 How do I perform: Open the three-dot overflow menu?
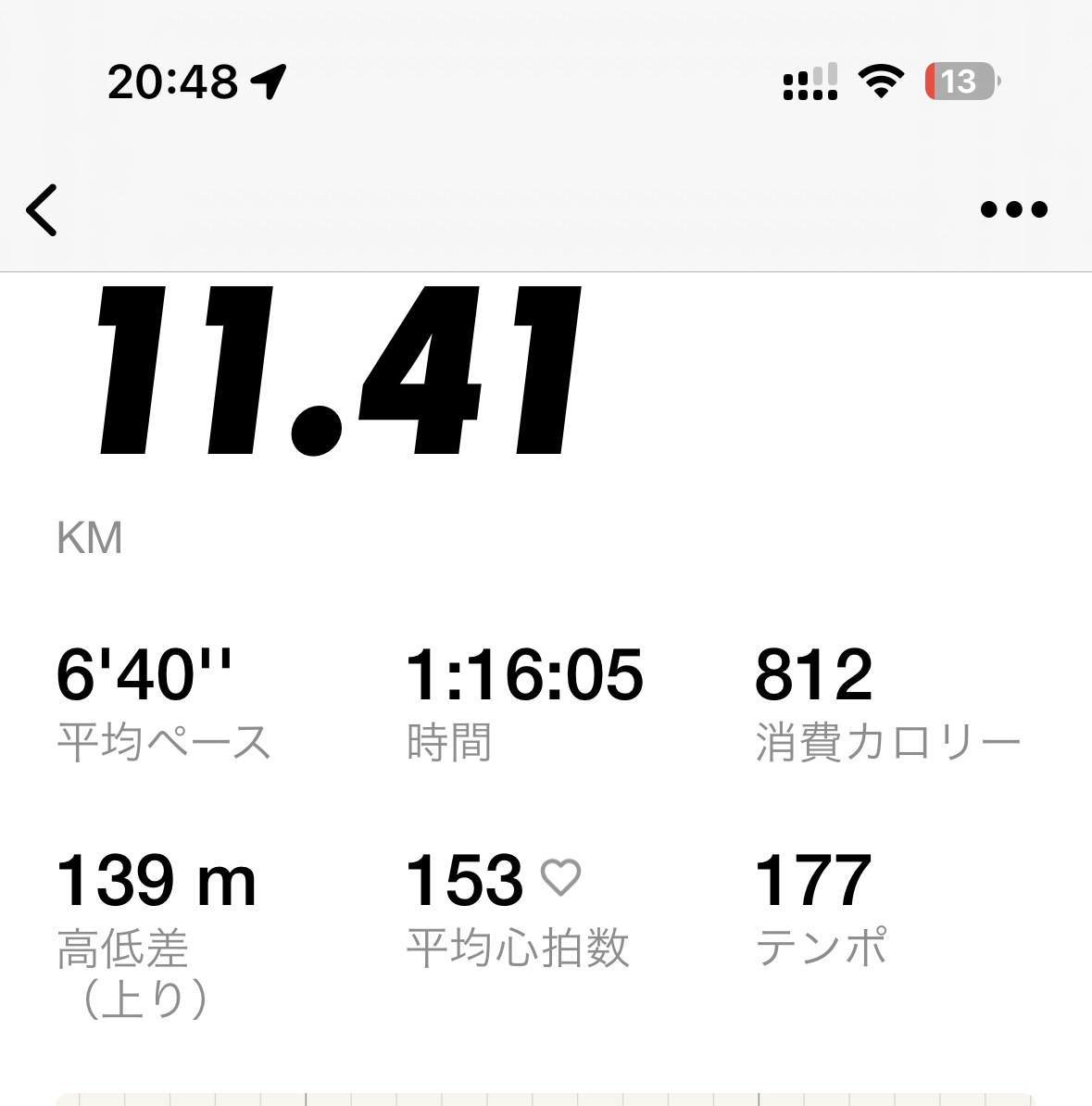point(1013,209)
